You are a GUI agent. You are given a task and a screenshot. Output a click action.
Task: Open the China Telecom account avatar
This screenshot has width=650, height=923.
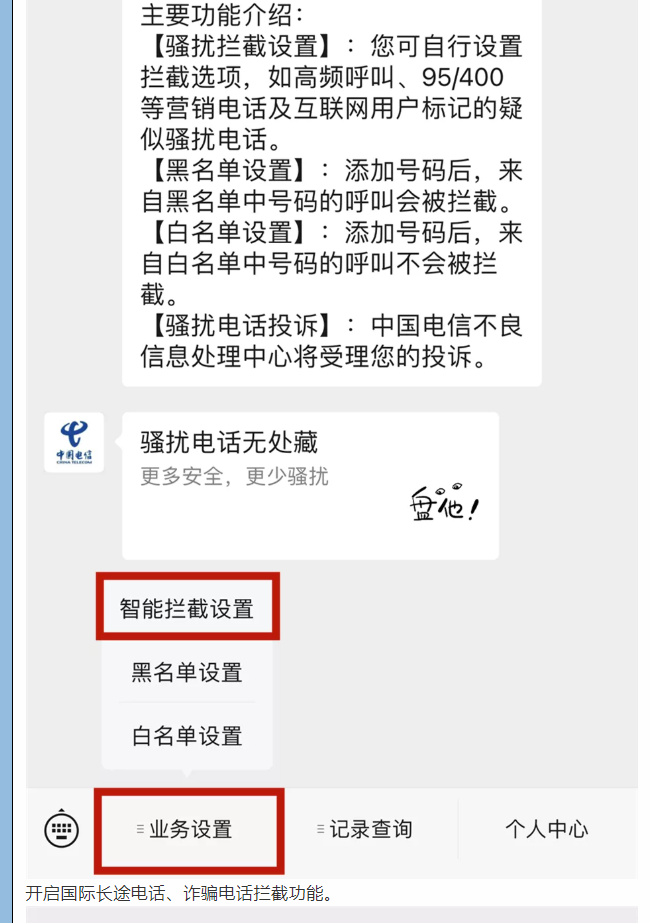[x=73, y=442]
